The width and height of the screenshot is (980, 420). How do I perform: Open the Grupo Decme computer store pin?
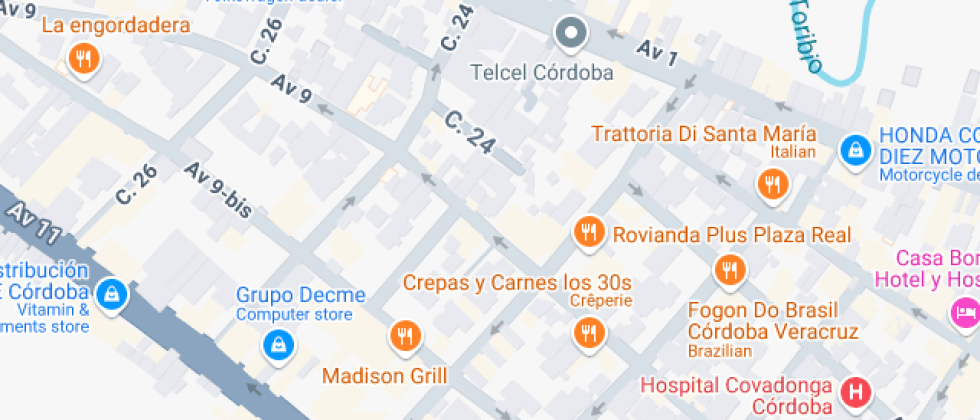[275, 345]
